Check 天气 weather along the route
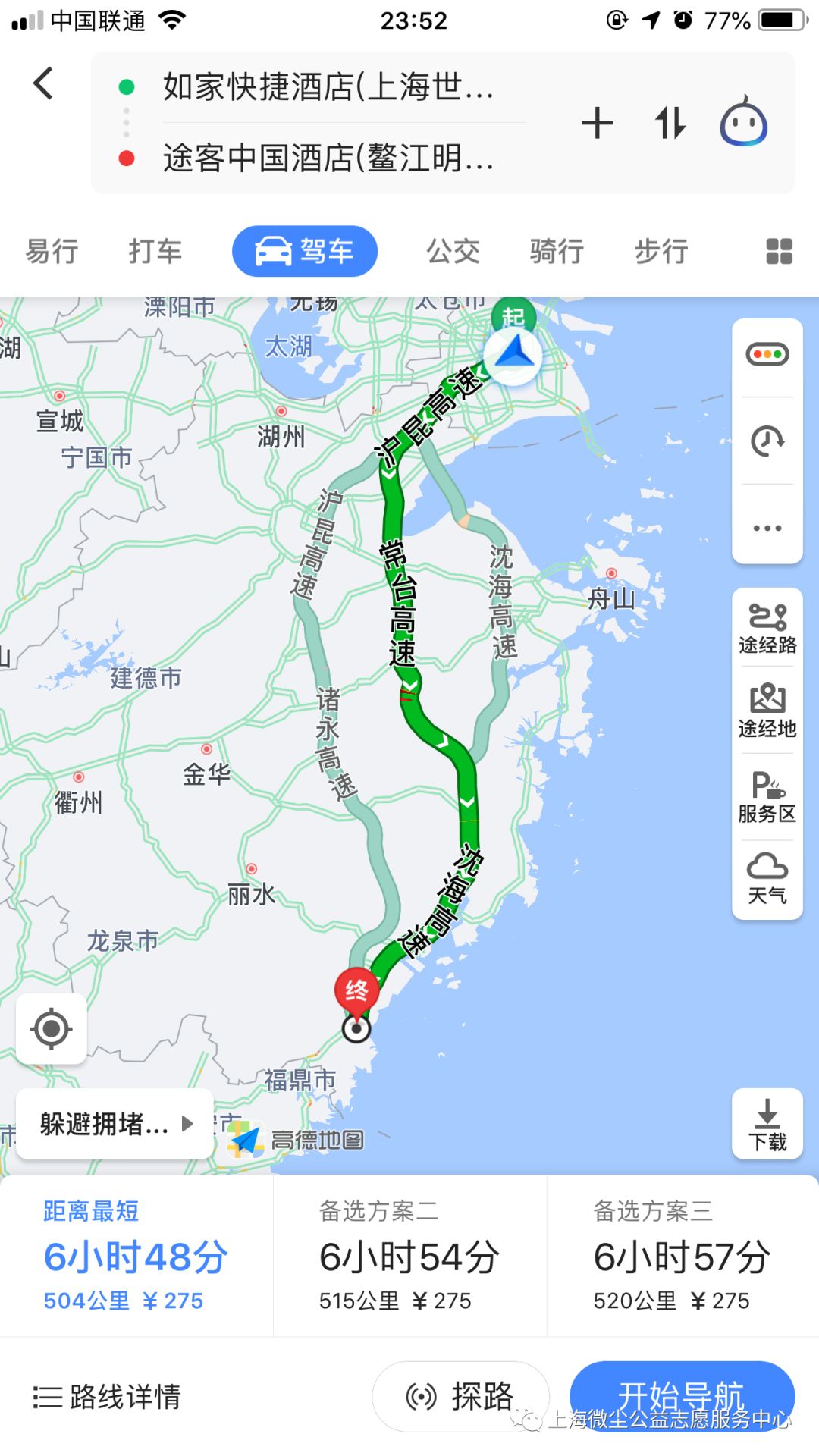This screenshot has width=819, height=1456. (767, 878)
